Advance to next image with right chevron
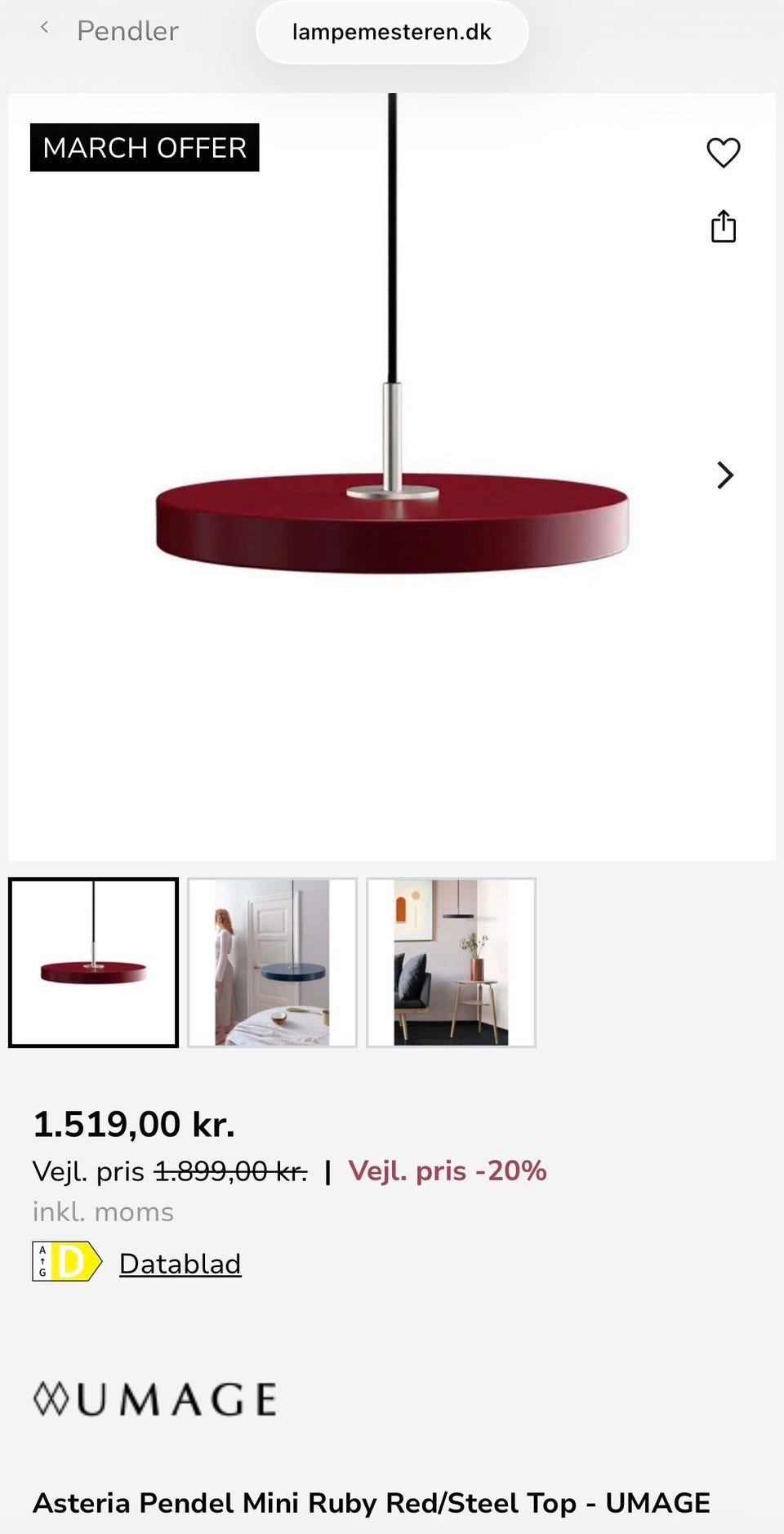Image resolution: width=784 pixels, height=1534 pixels. point(724,475)
